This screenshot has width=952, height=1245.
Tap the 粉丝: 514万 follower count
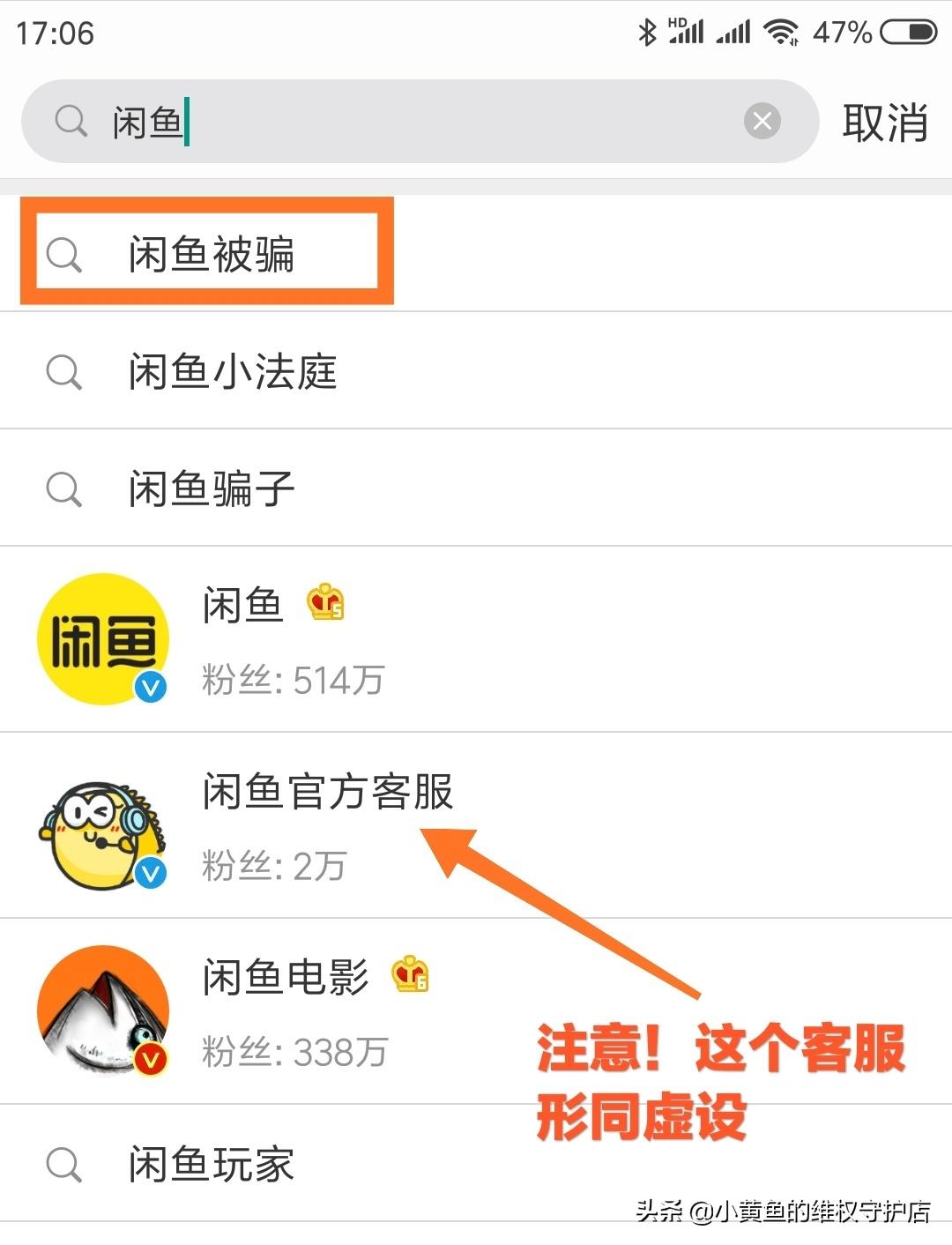coord(291,679)
